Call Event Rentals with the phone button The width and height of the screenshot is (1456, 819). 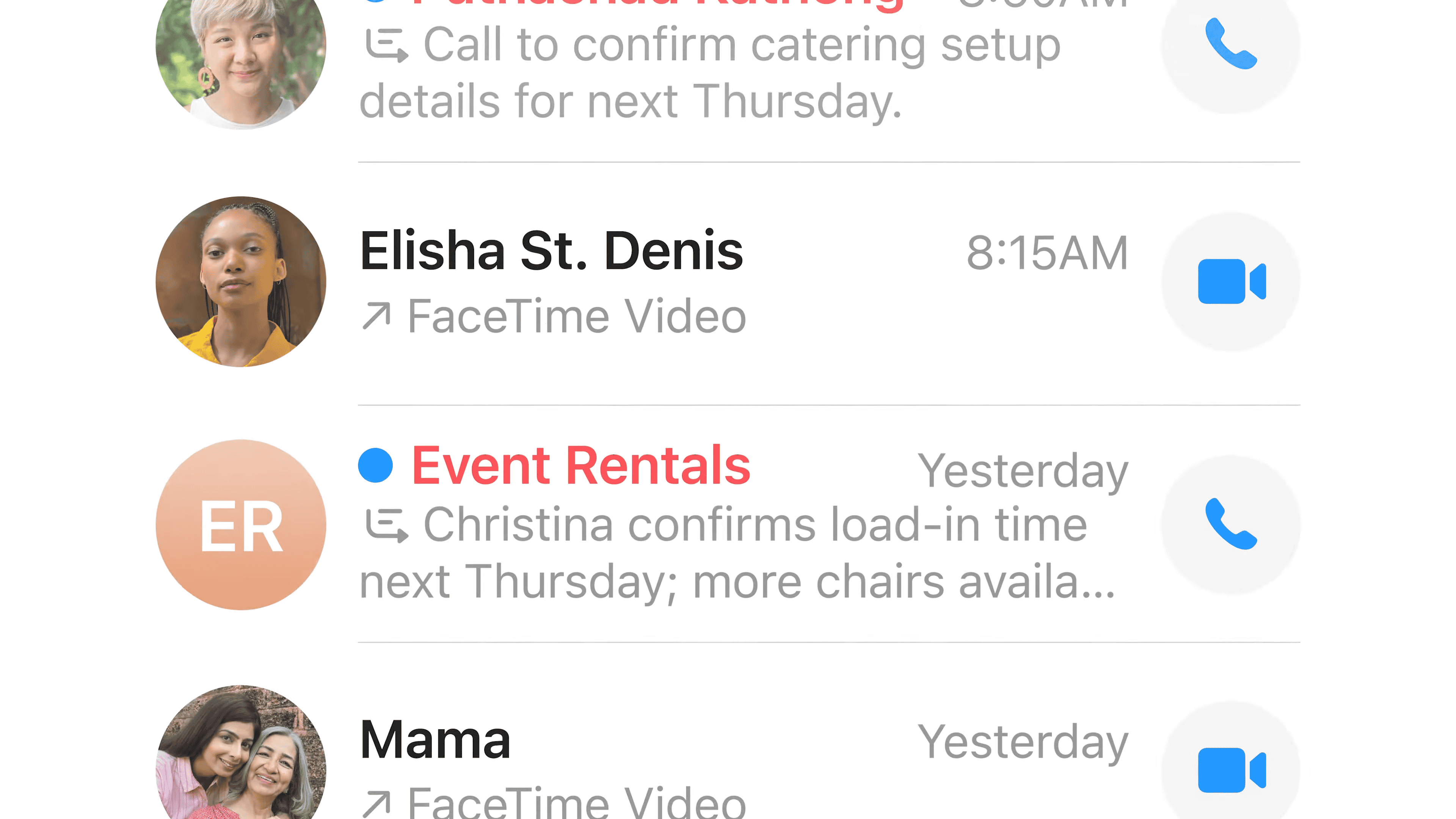click(1230, 524)
